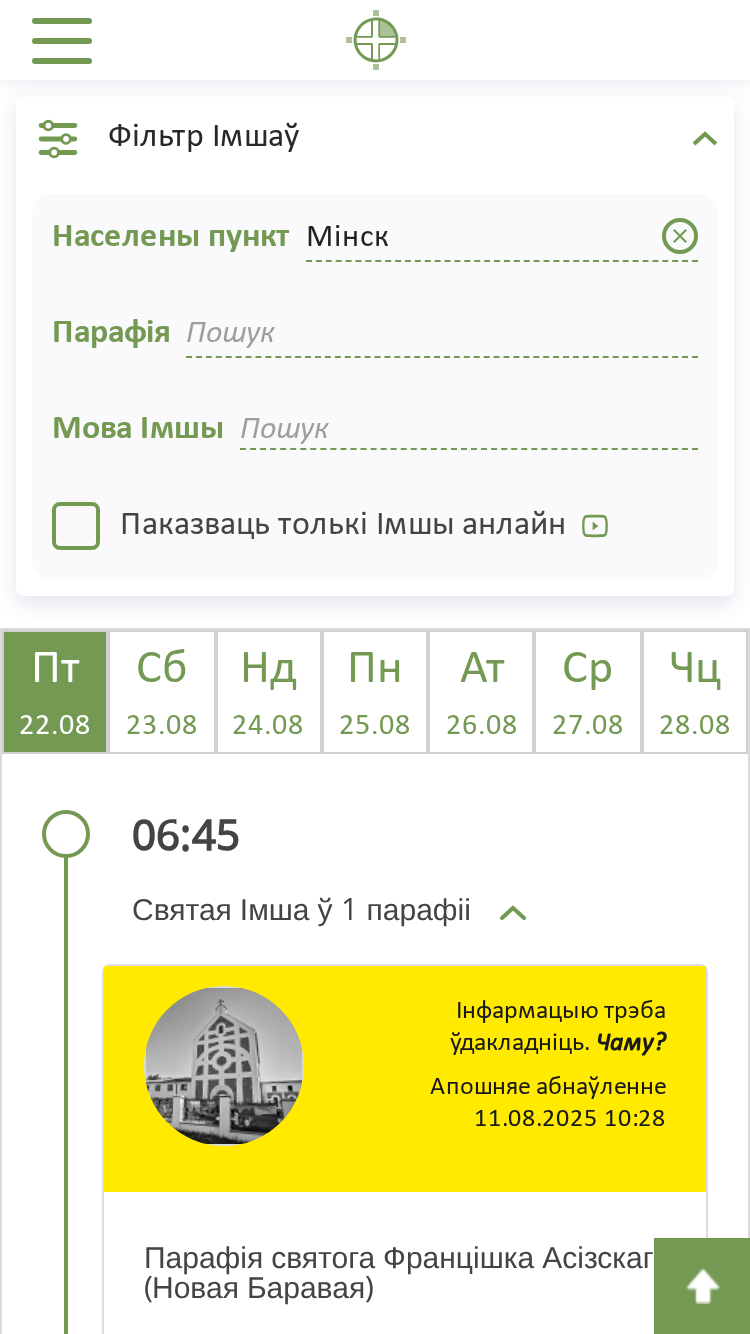This screenshot has width=750, height=1334.
Task: Switch to Сб 23.08 tab
Action: point(162,692)
